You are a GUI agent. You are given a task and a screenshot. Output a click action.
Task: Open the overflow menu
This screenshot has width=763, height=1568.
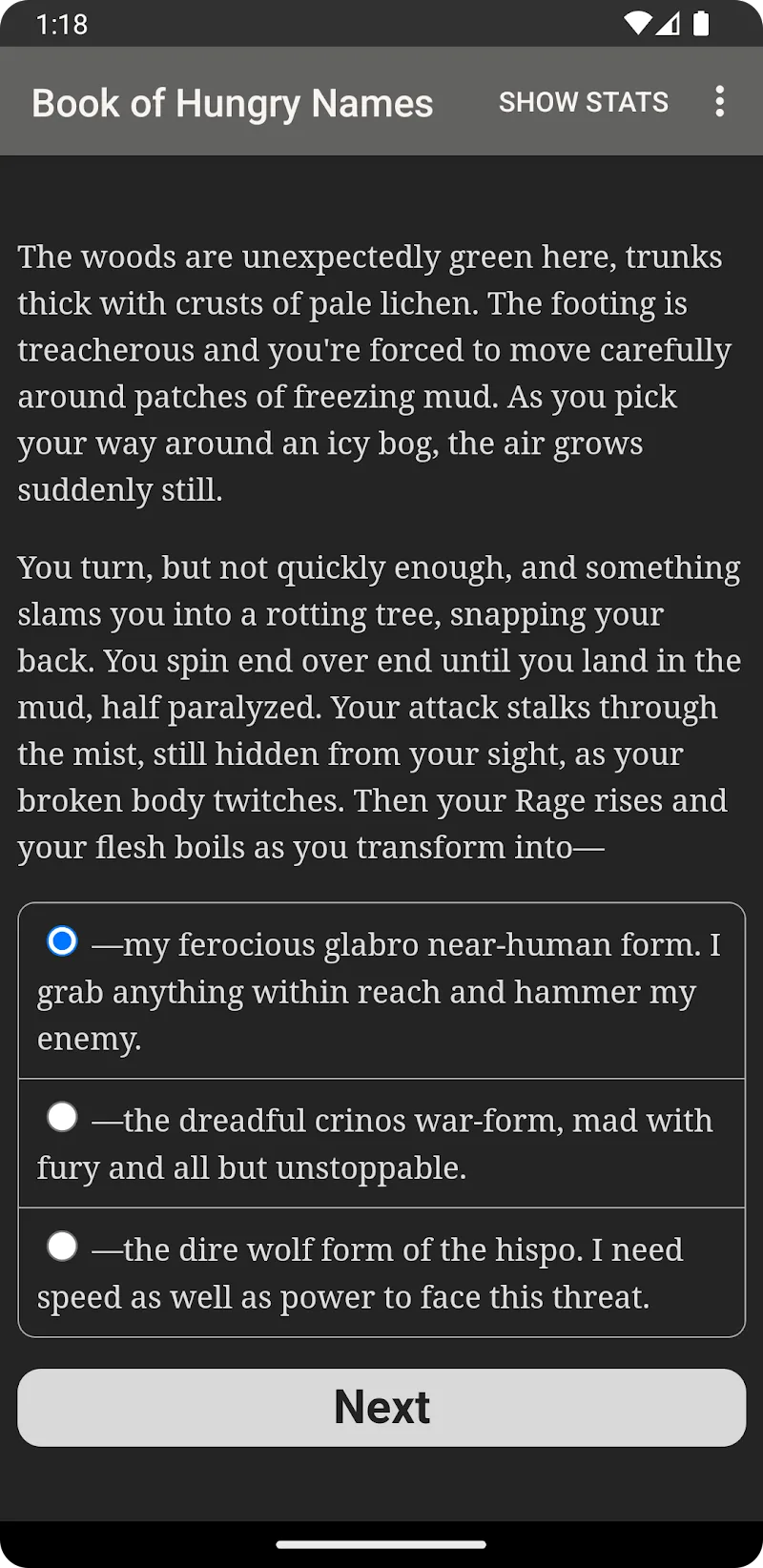coord(719,102)
